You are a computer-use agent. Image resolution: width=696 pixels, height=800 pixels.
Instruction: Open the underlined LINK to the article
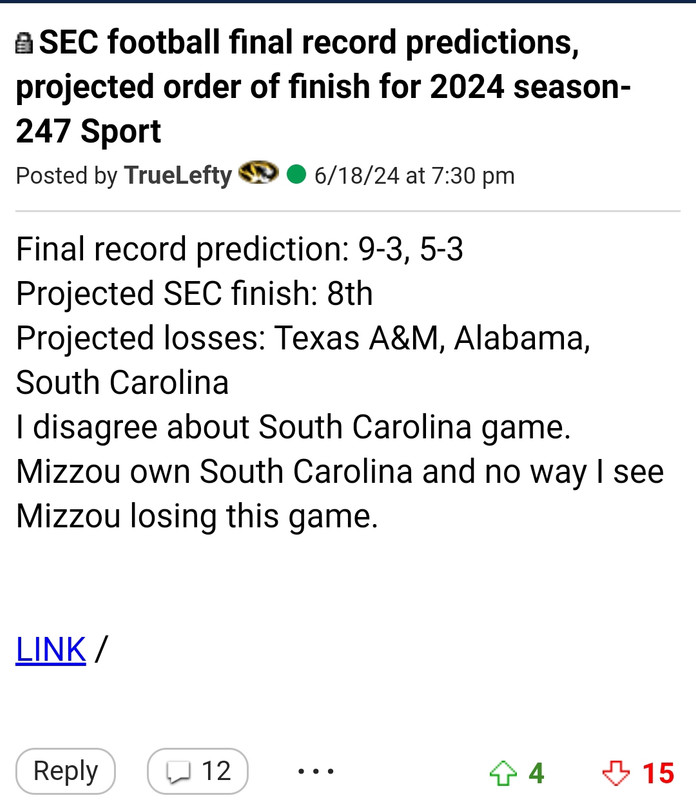(51, 650)
